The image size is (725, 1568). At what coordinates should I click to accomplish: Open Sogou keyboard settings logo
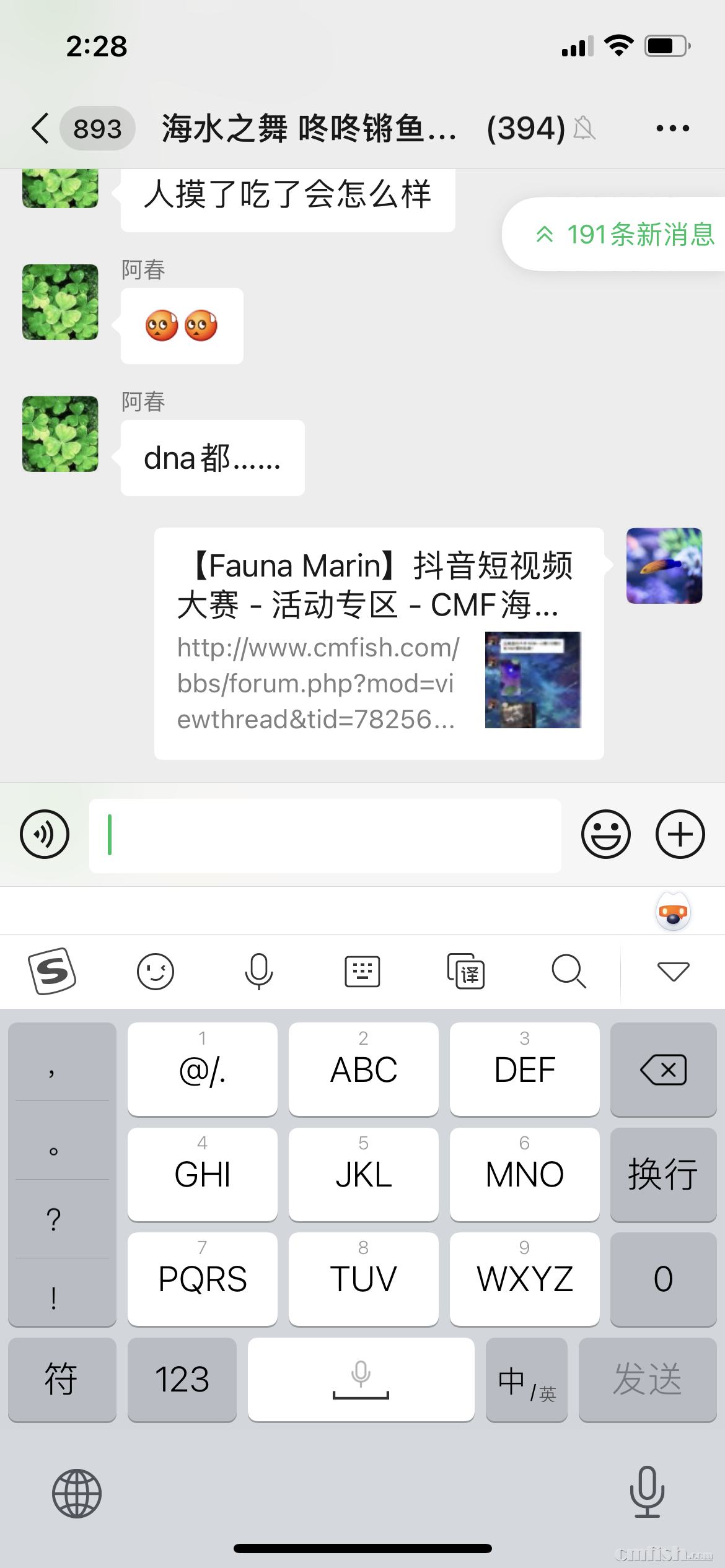pos(52,971)
